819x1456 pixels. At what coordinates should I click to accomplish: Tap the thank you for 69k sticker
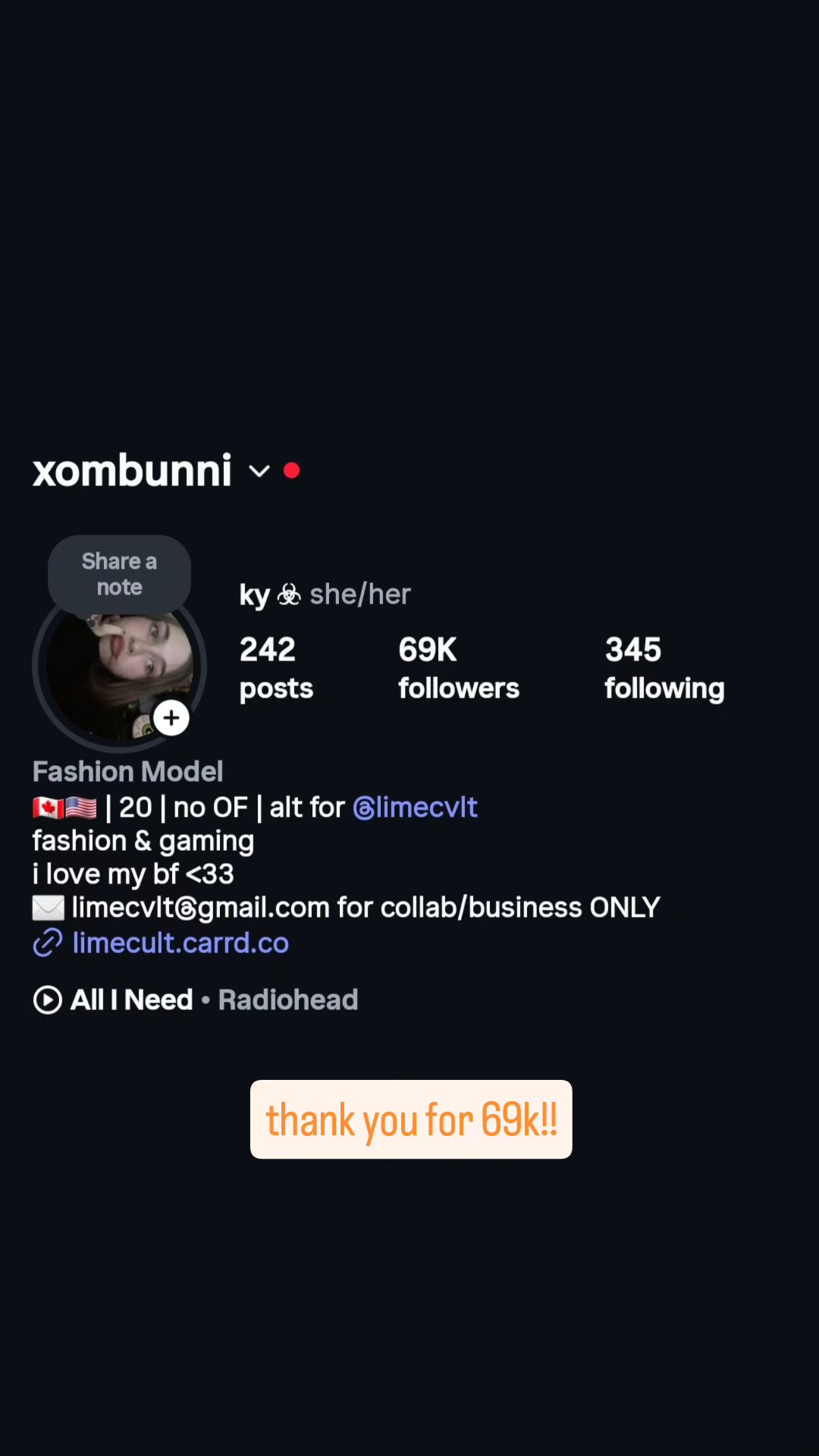410,1119
